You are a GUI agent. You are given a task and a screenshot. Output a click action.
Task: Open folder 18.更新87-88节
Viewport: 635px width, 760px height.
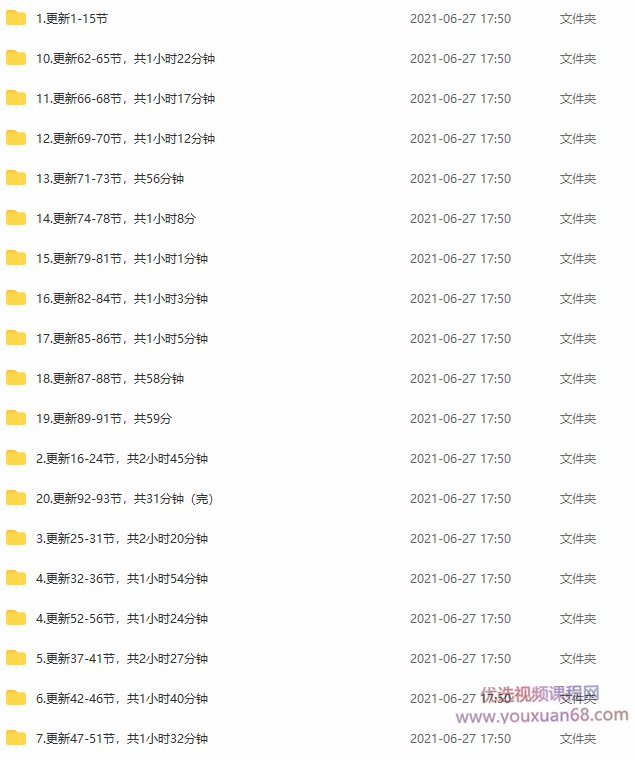pyautogui.click(x=110, y=379)
